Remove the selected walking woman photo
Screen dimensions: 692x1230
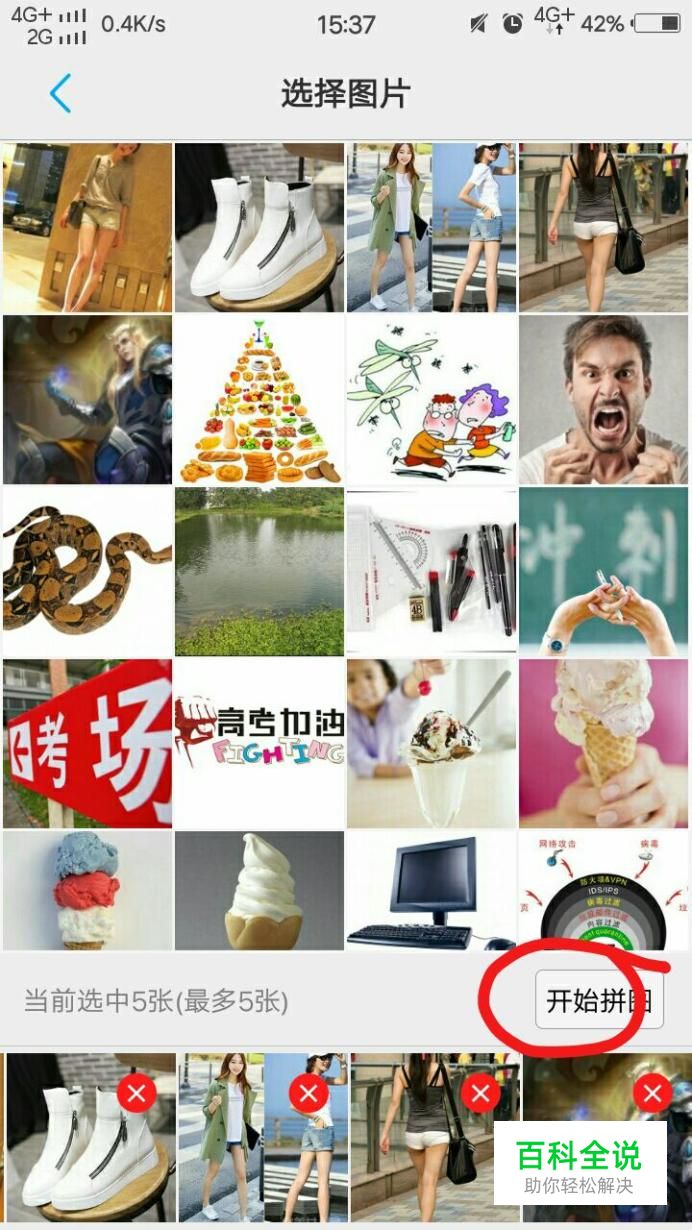[480, 1094]
